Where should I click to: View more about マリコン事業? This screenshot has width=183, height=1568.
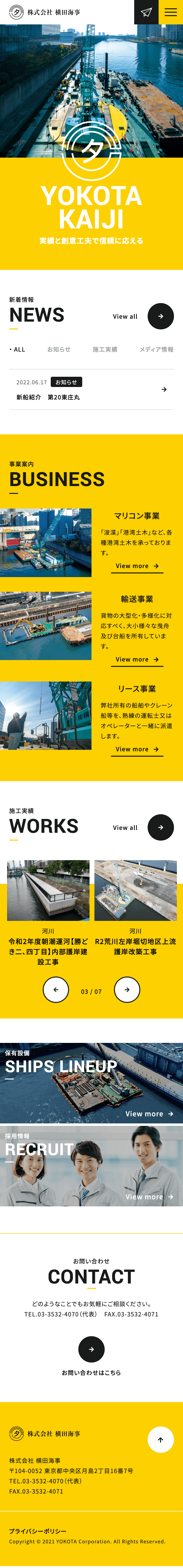137,566
